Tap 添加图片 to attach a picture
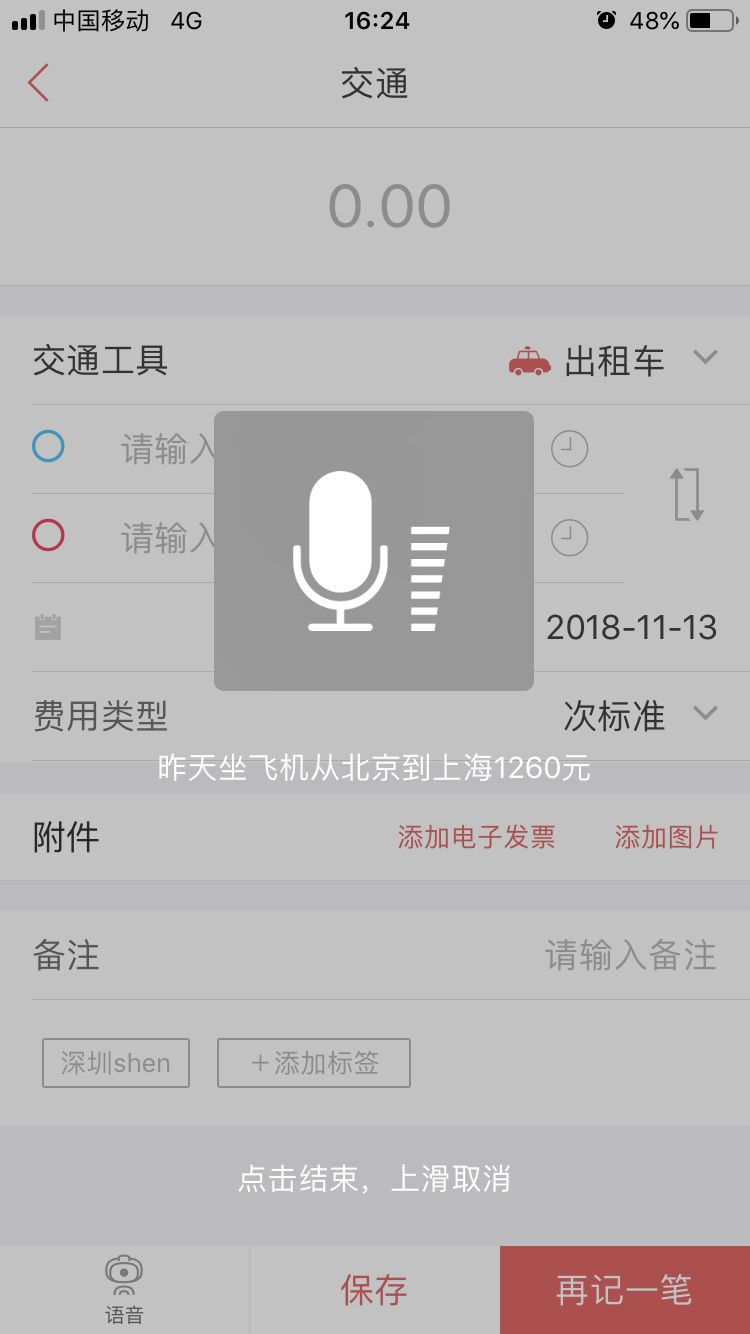This screenshot has height=1334, width=750. (x=666, y=837)
